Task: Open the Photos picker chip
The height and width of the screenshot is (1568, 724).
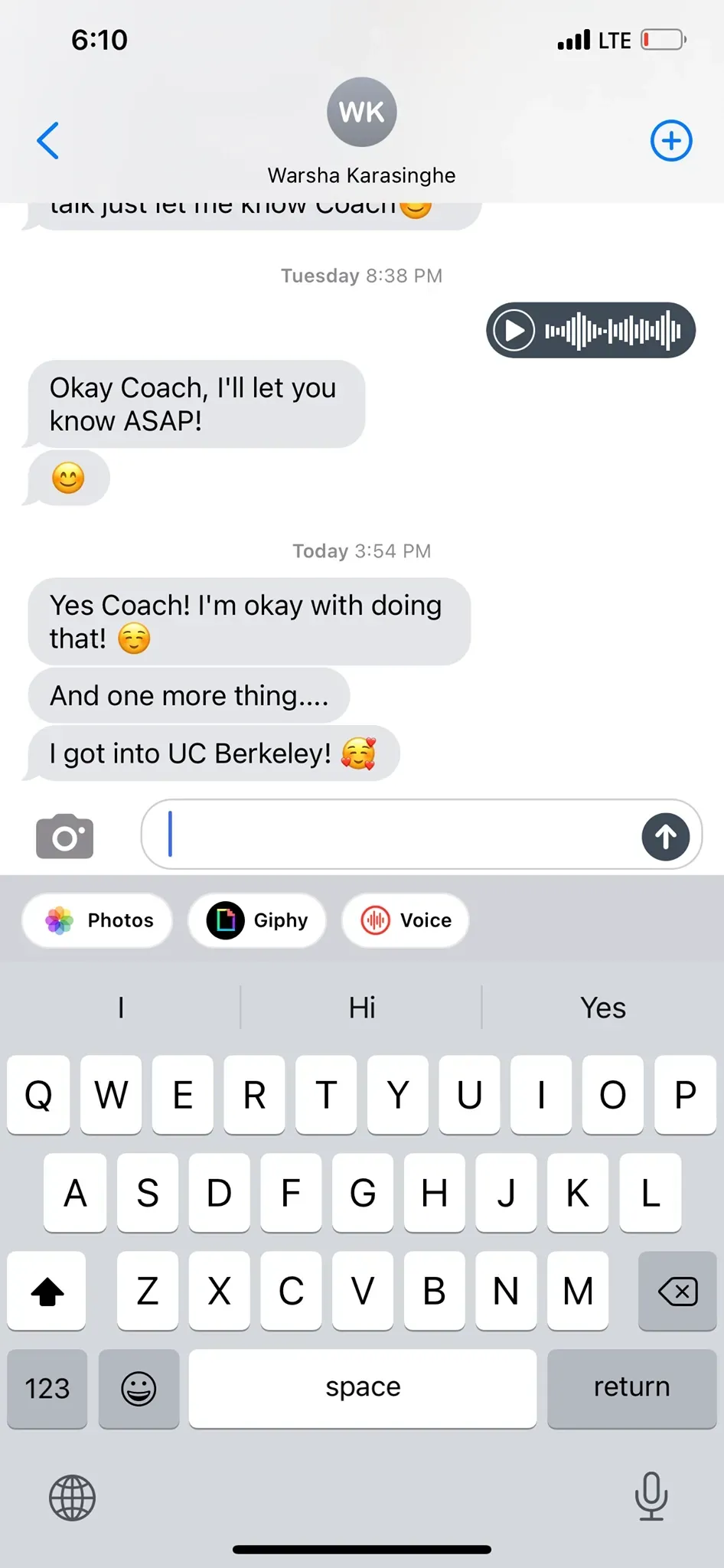Action: point(98,920)
